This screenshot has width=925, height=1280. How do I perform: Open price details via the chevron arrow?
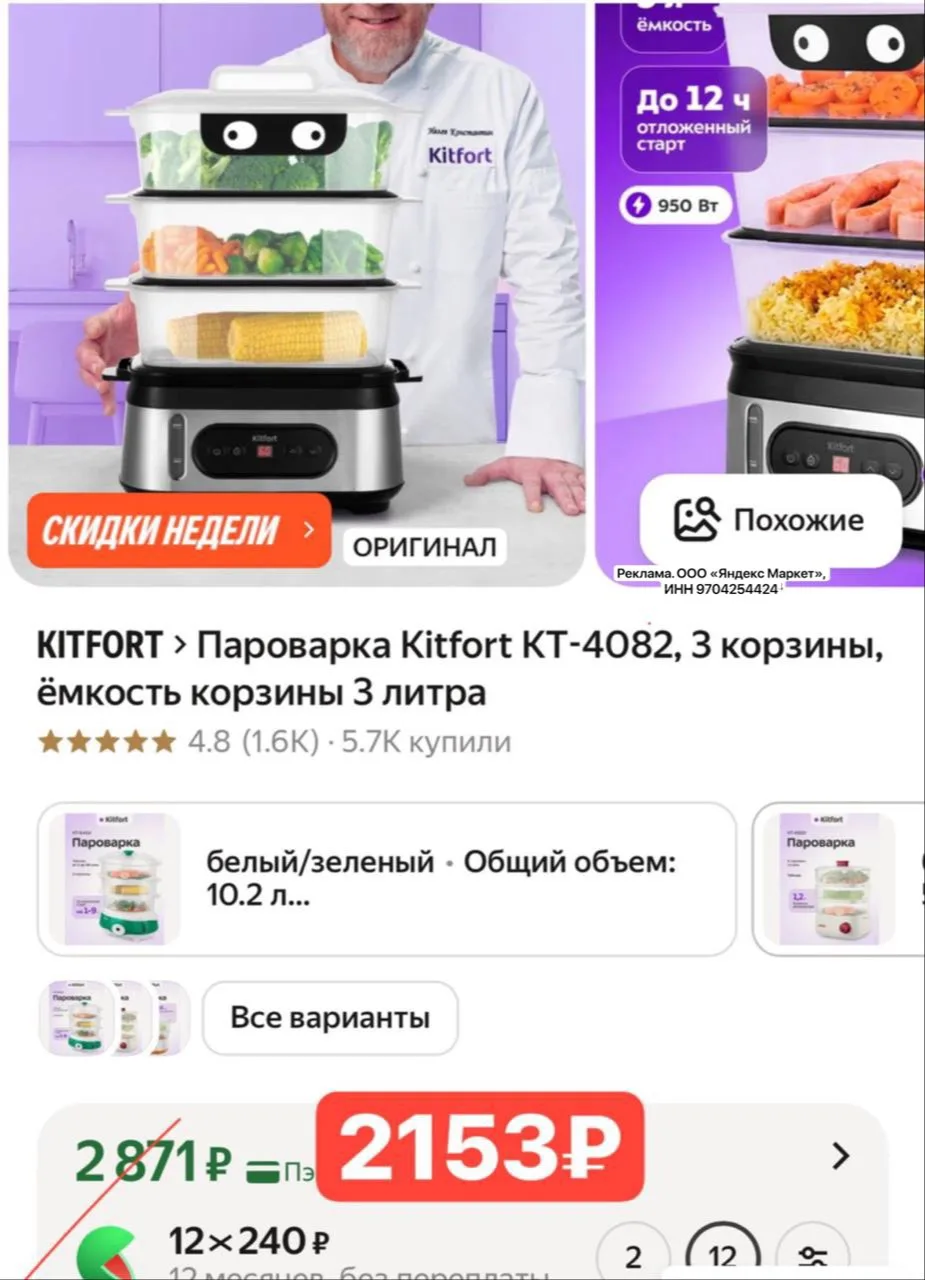[841, 1156]
